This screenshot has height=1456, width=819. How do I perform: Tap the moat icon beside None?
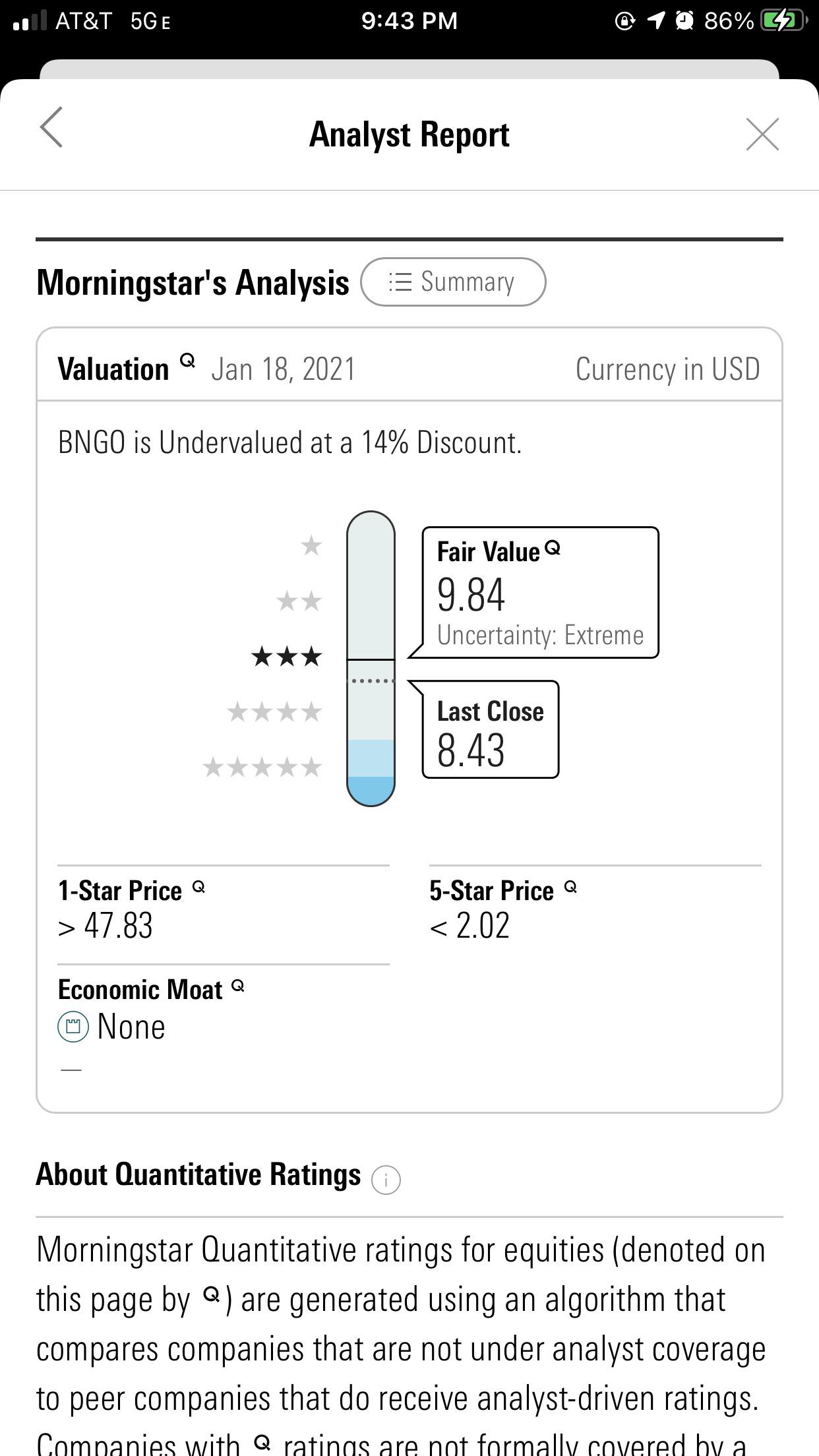[74, 1025]
